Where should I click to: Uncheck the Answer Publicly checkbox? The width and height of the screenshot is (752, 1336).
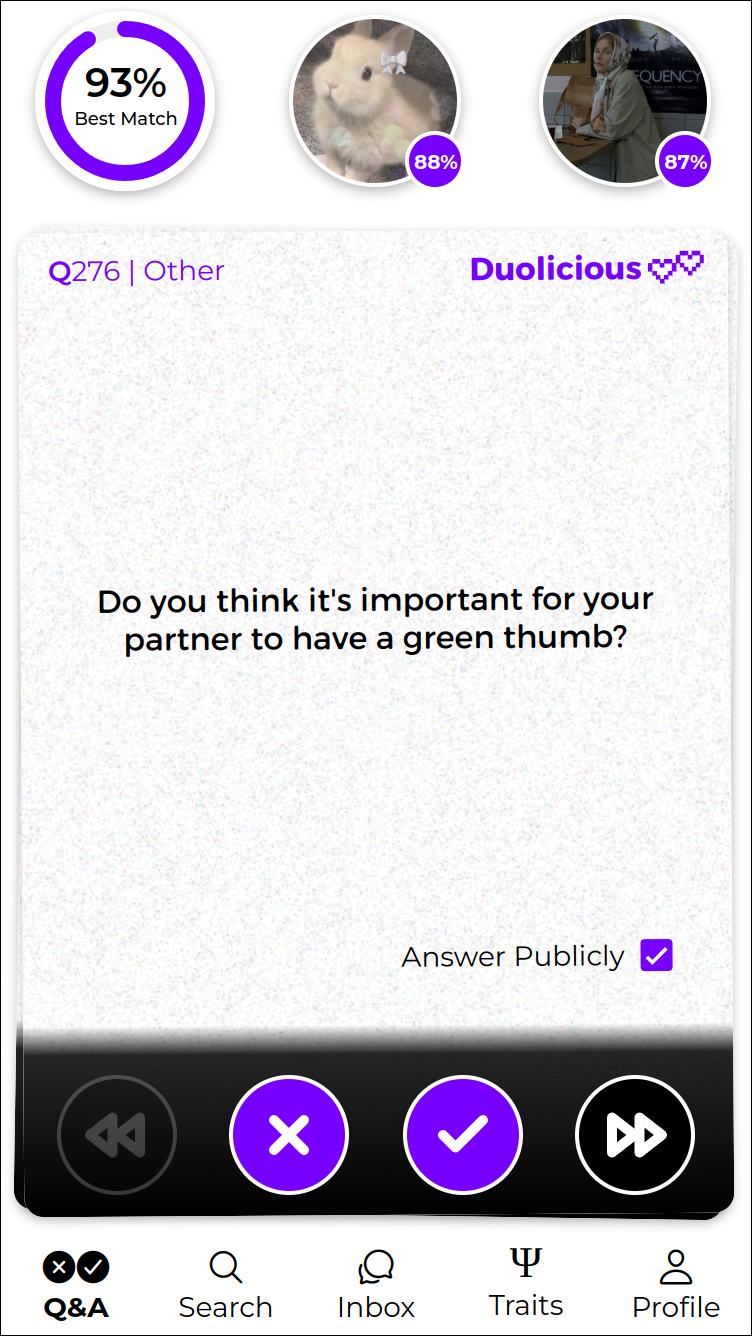coord(657,955)
